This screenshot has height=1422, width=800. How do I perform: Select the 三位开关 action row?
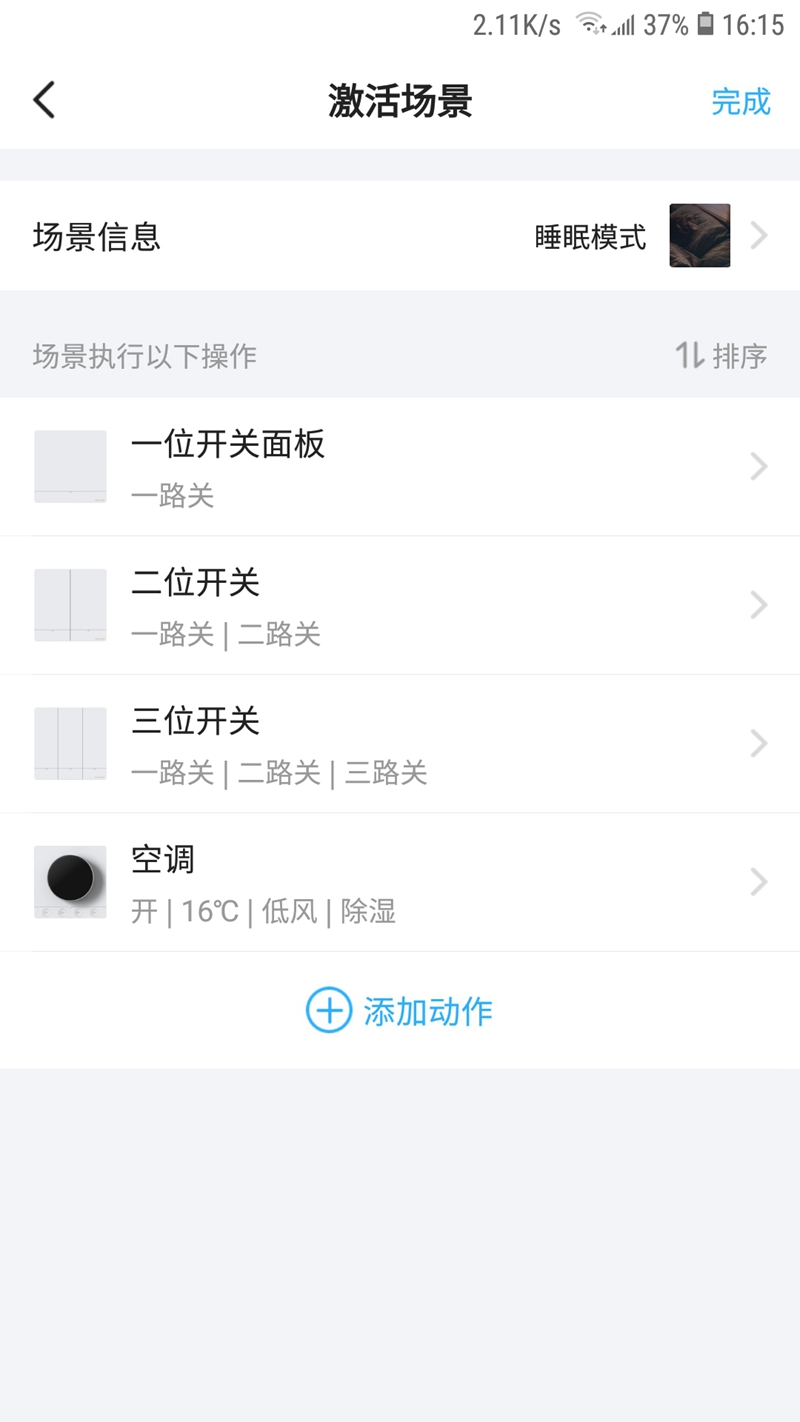pos(400,744)
